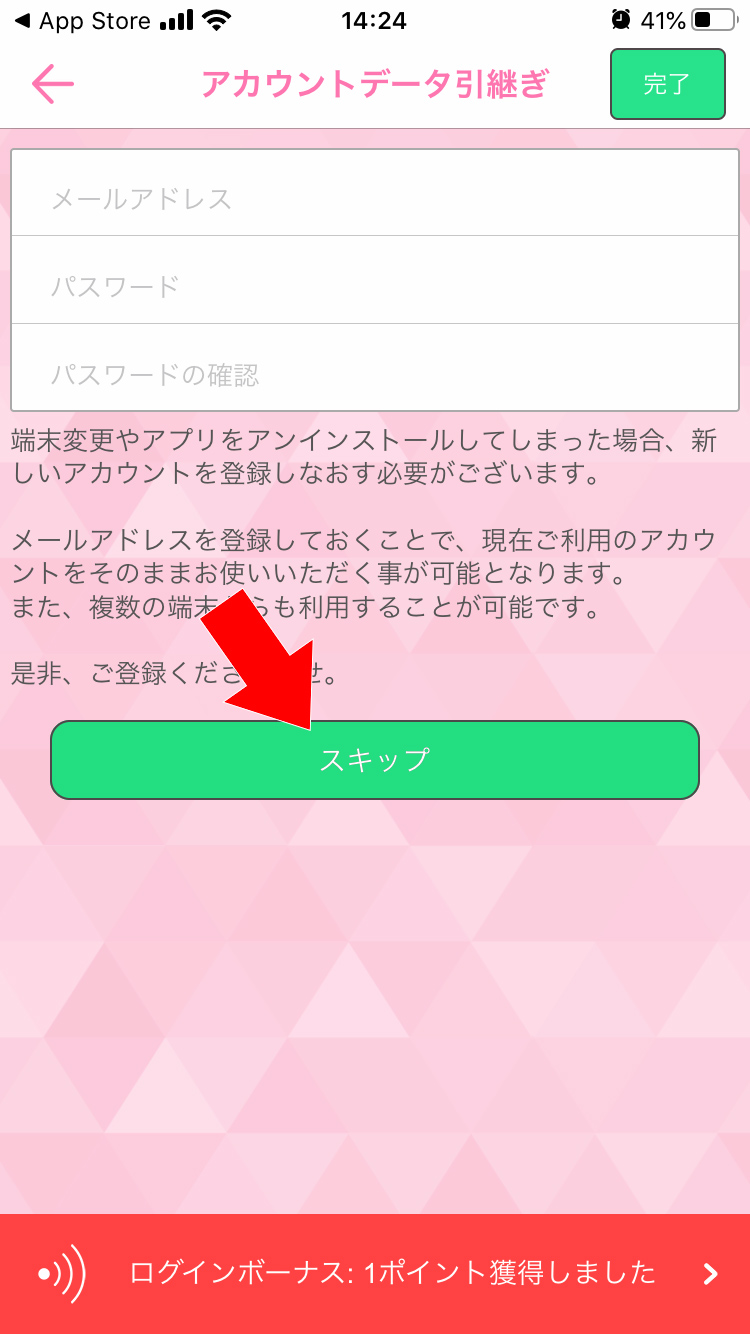Tap the 完了 done button

668,84
